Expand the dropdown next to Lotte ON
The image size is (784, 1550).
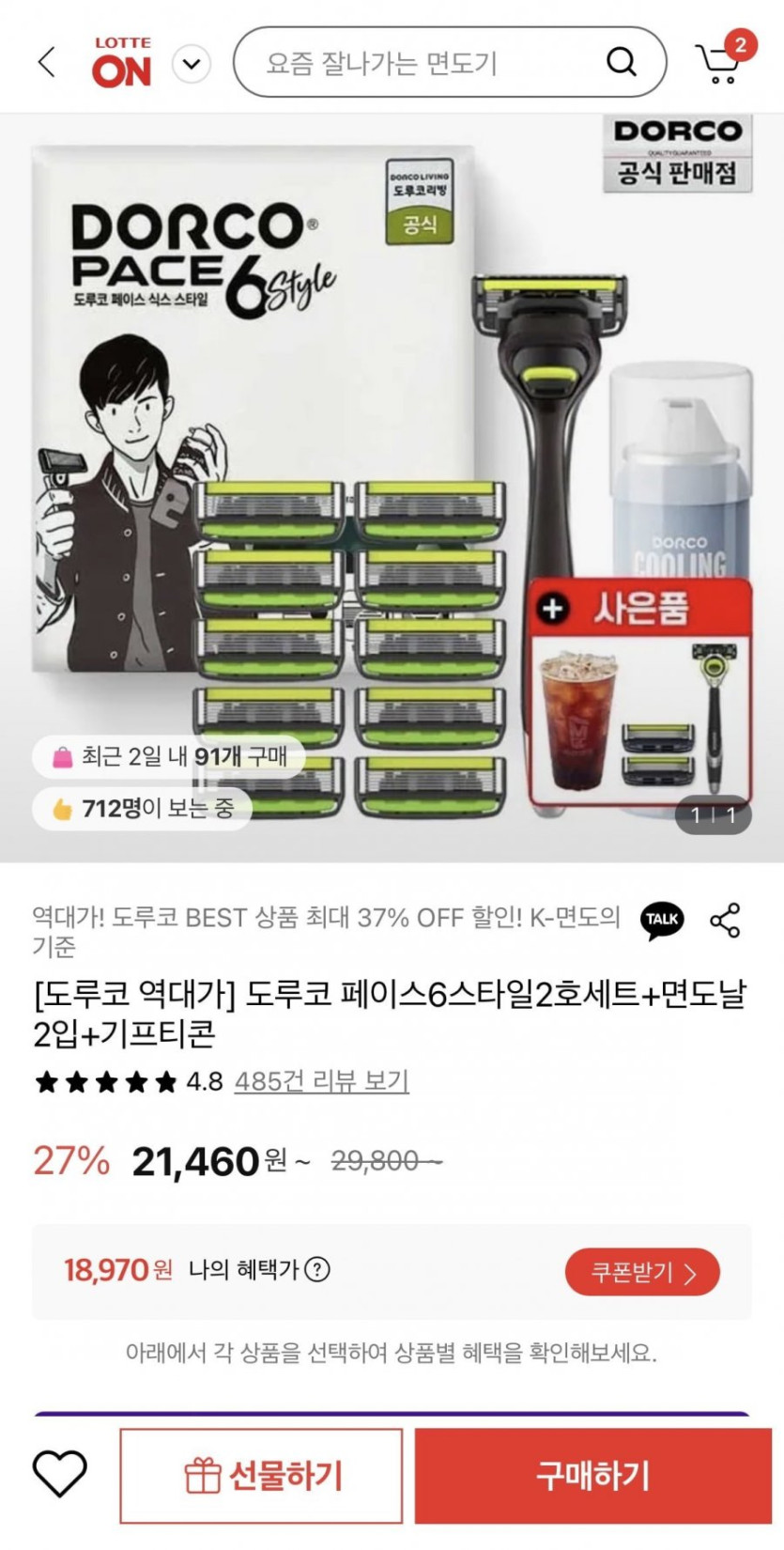(x=192, y=64)
